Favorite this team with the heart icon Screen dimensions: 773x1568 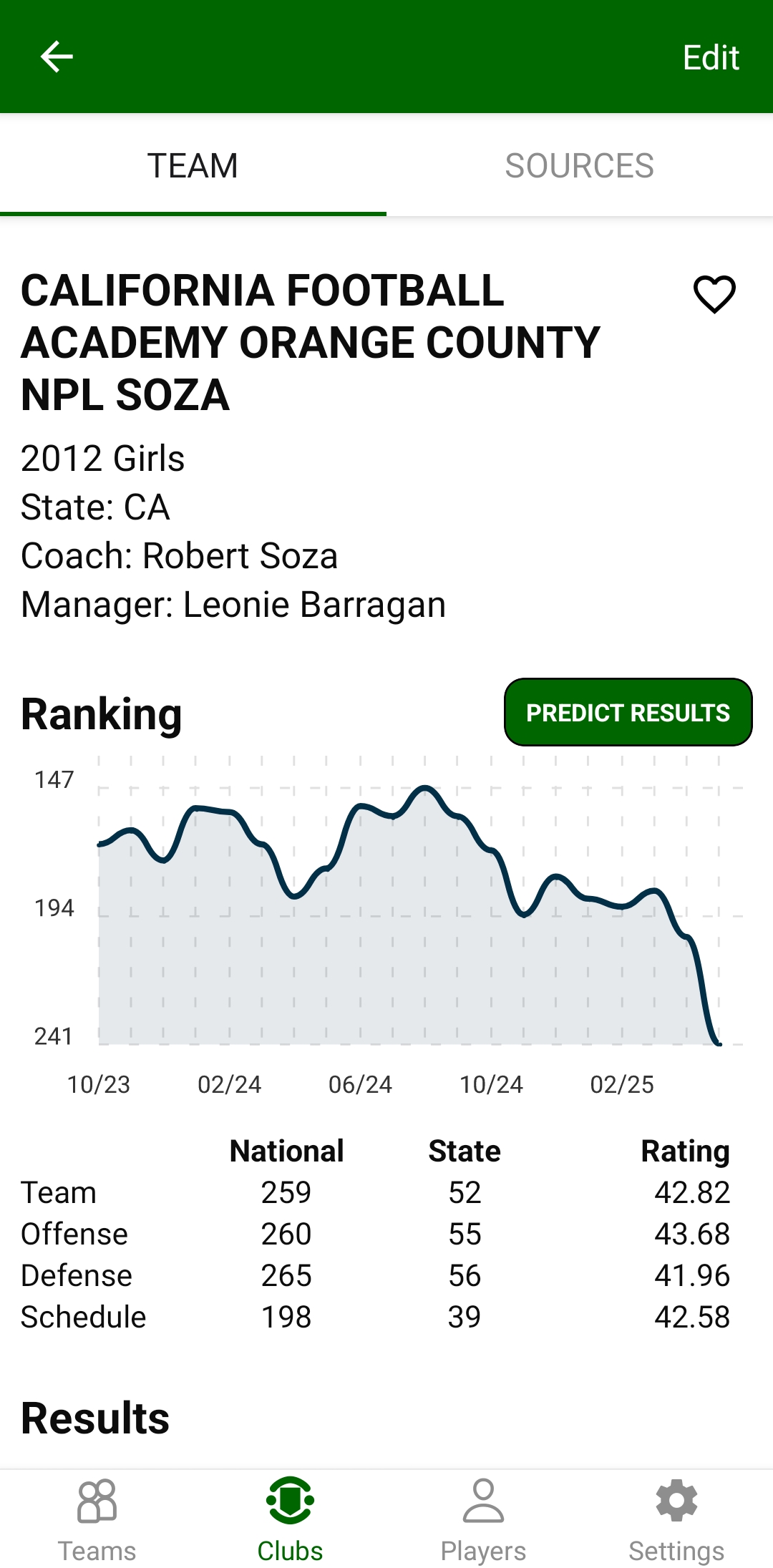tap(714, 294)
